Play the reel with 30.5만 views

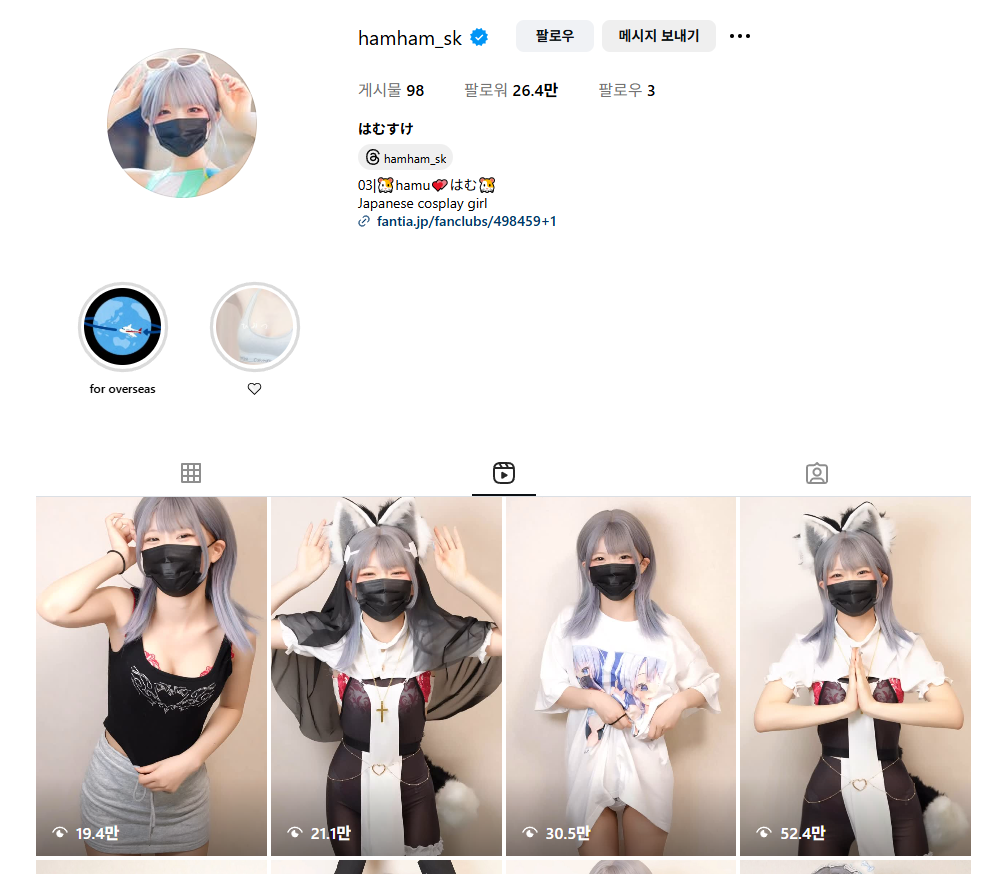point(621,676)
